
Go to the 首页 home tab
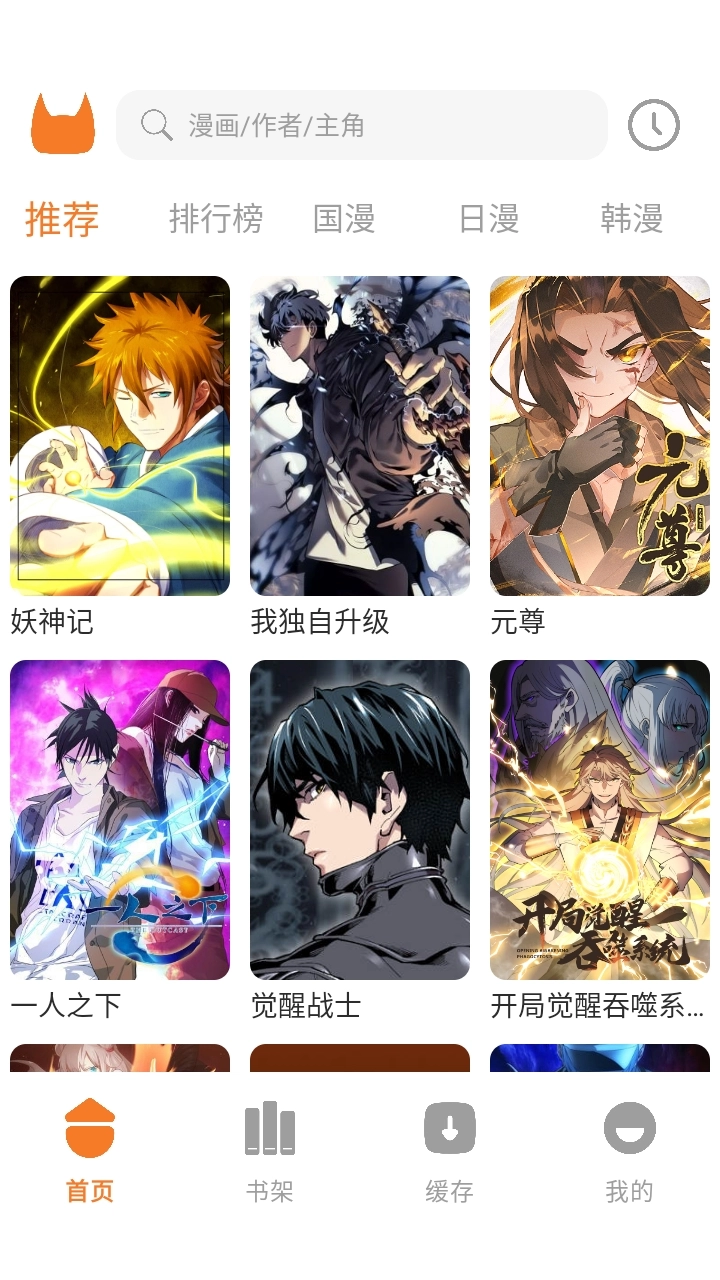[90, 1150]
